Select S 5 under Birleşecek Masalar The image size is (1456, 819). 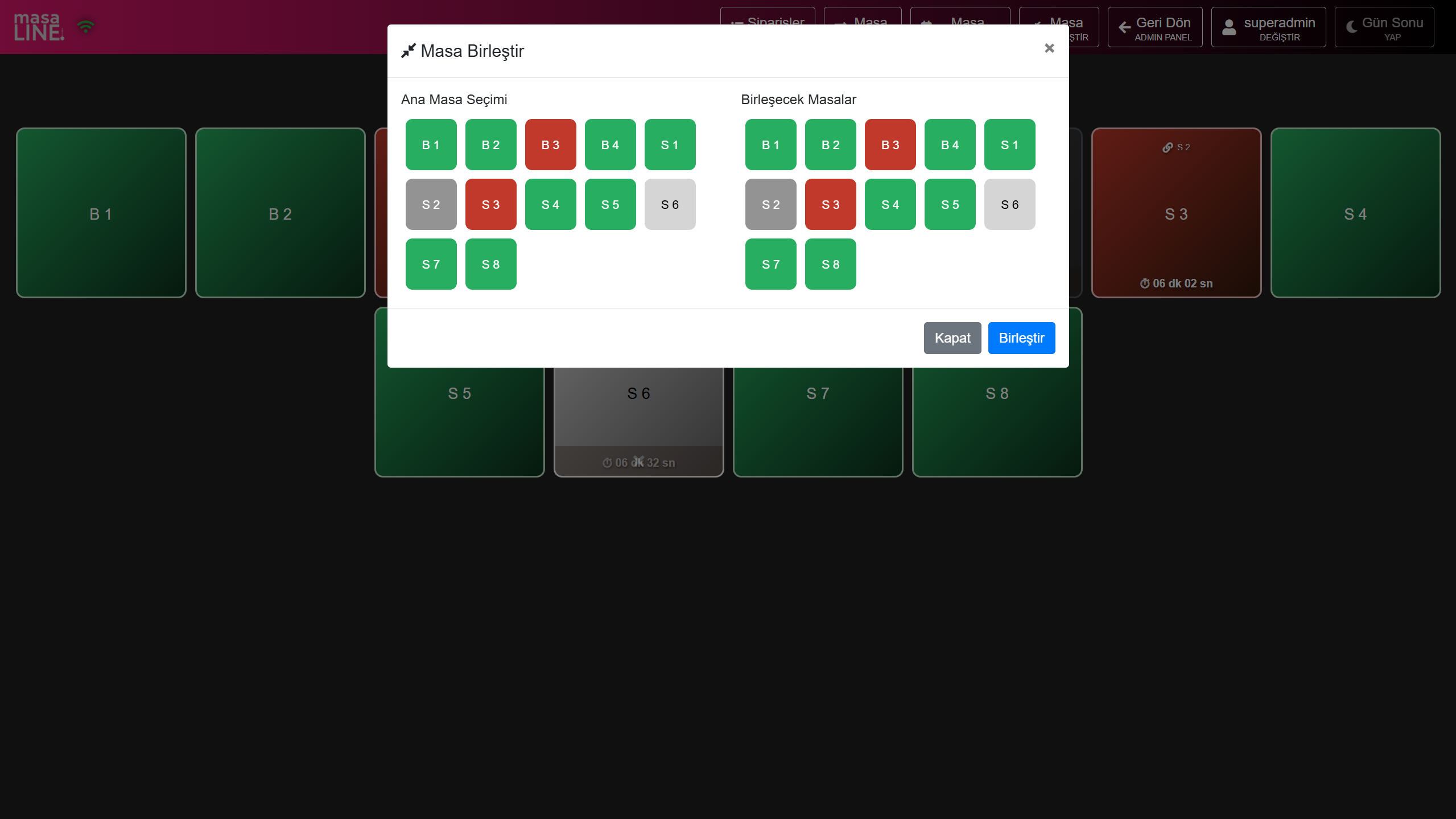(x=950, y=204)
